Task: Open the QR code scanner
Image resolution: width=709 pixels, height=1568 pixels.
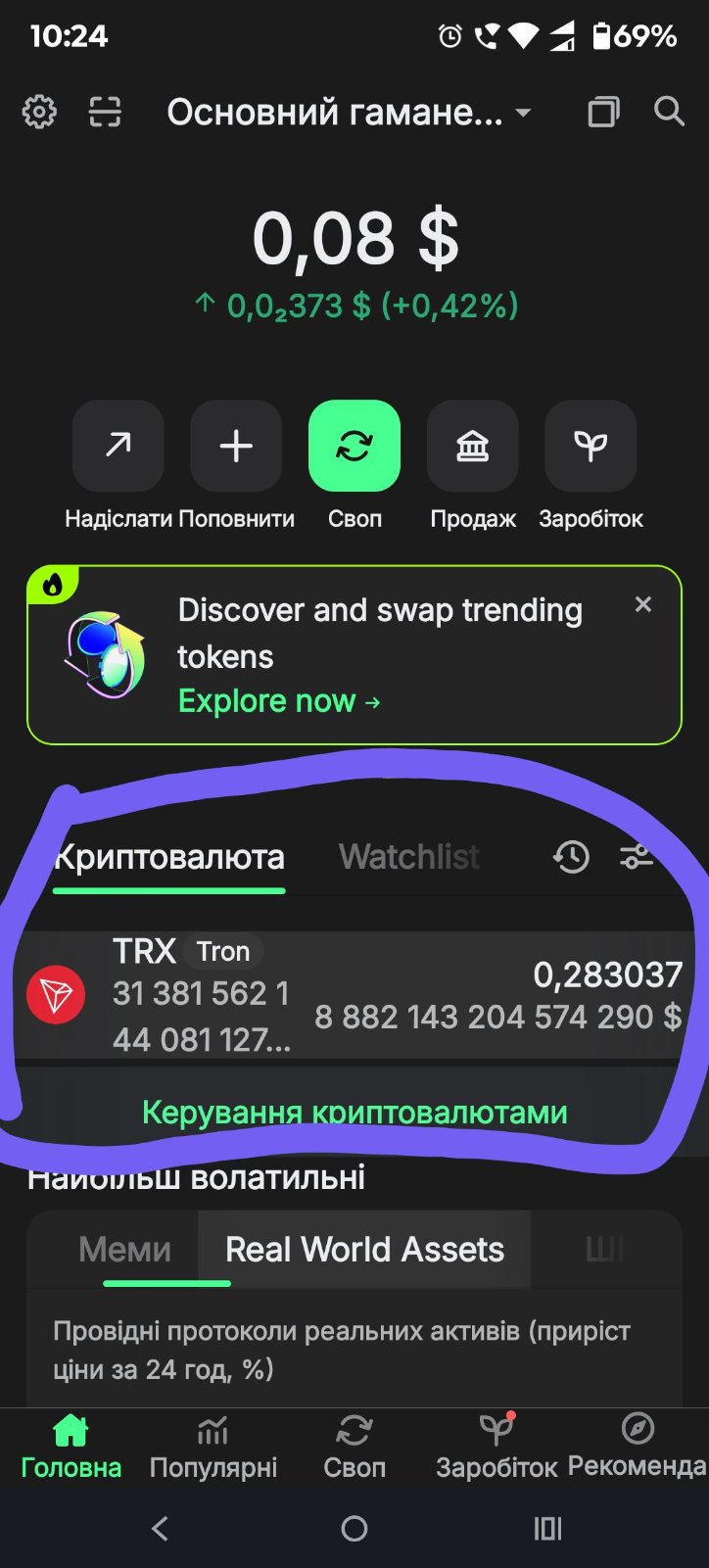Action: (x=105, y=113)
